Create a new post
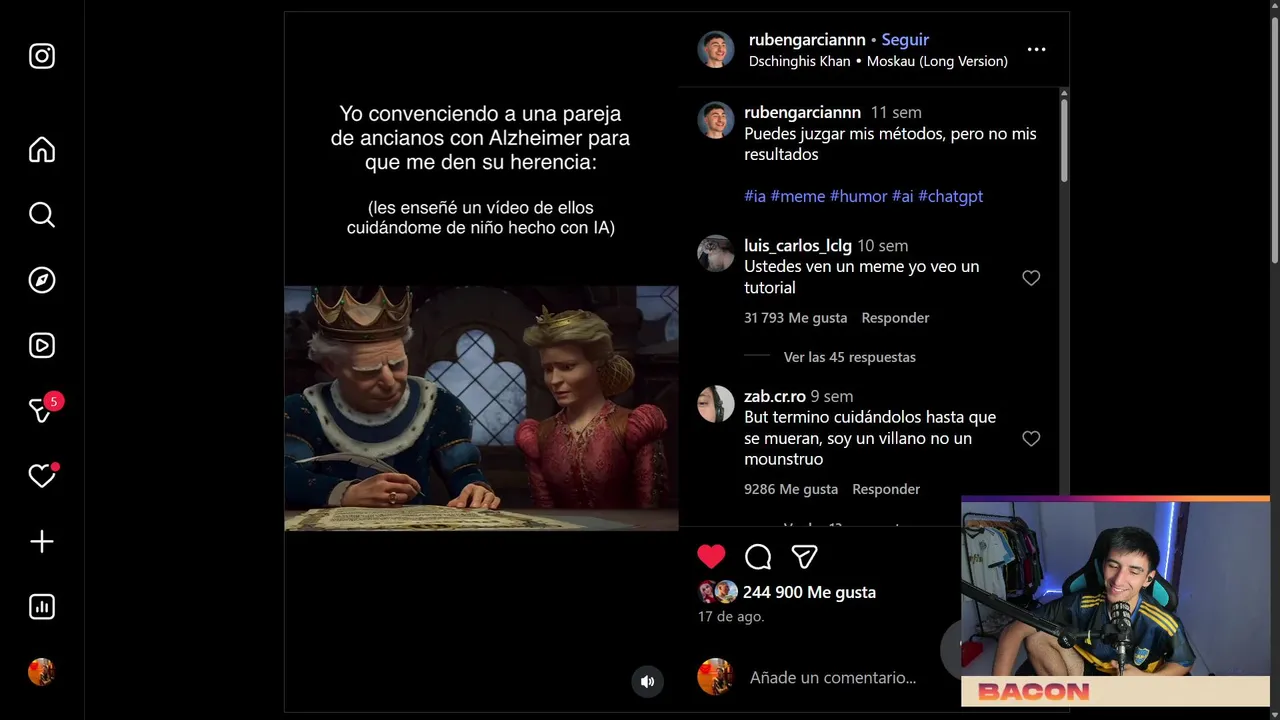Viewport: 1280px width, 720px height. 42,542
